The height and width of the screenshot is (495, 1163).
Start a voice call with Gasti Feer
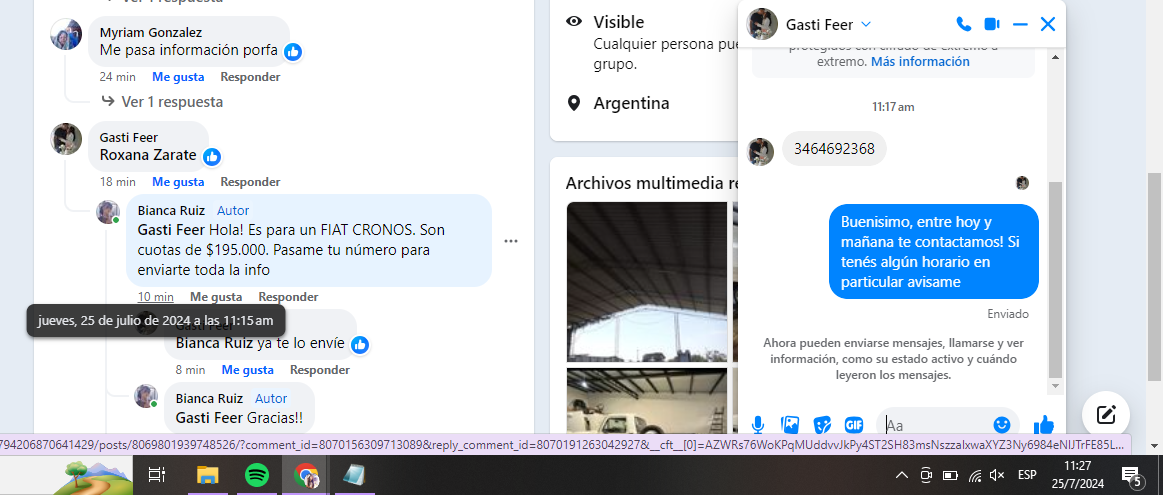coord(963,24)
